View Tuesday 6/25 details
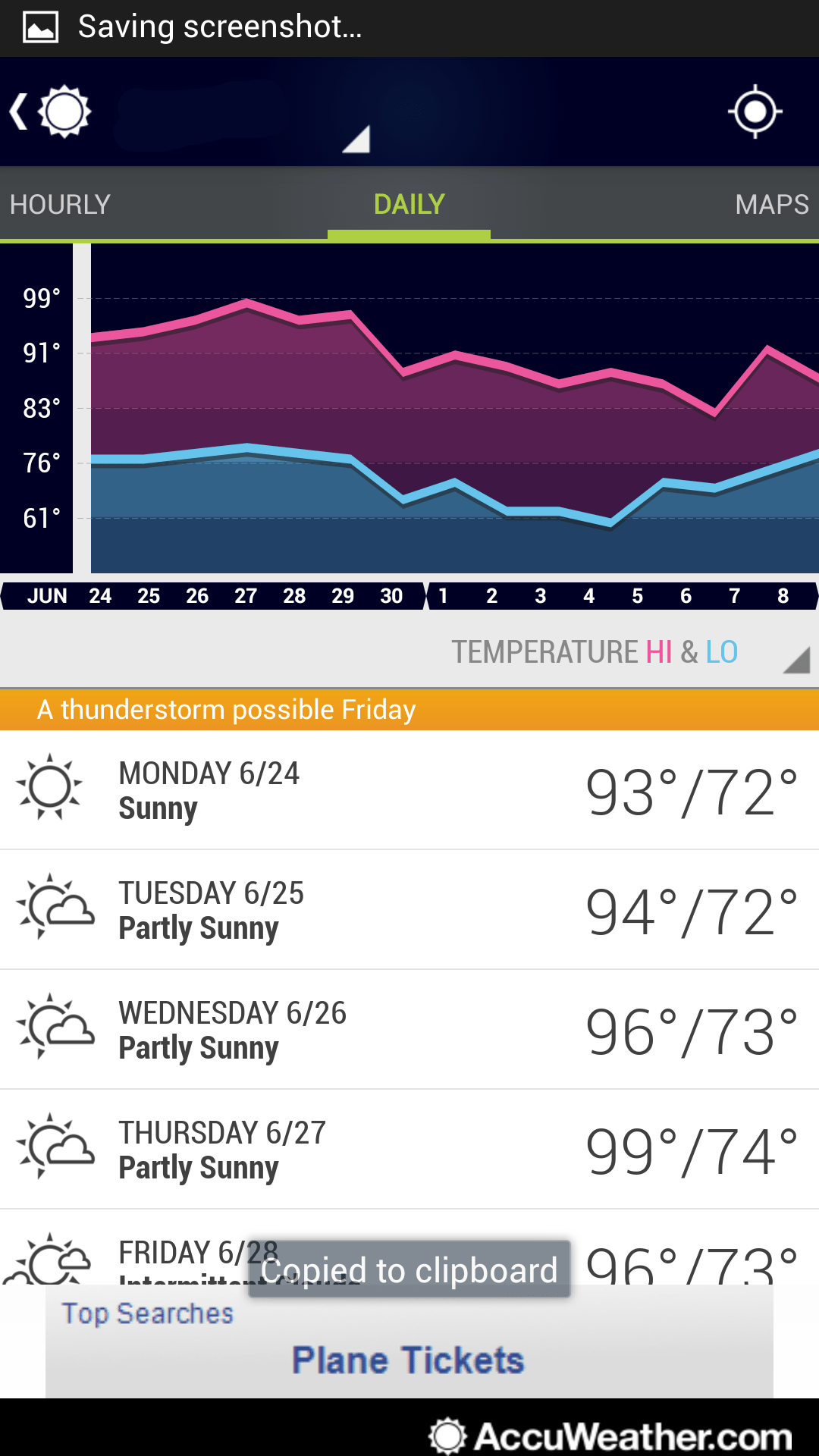The image size is (819, 1456). coord(409,910)
